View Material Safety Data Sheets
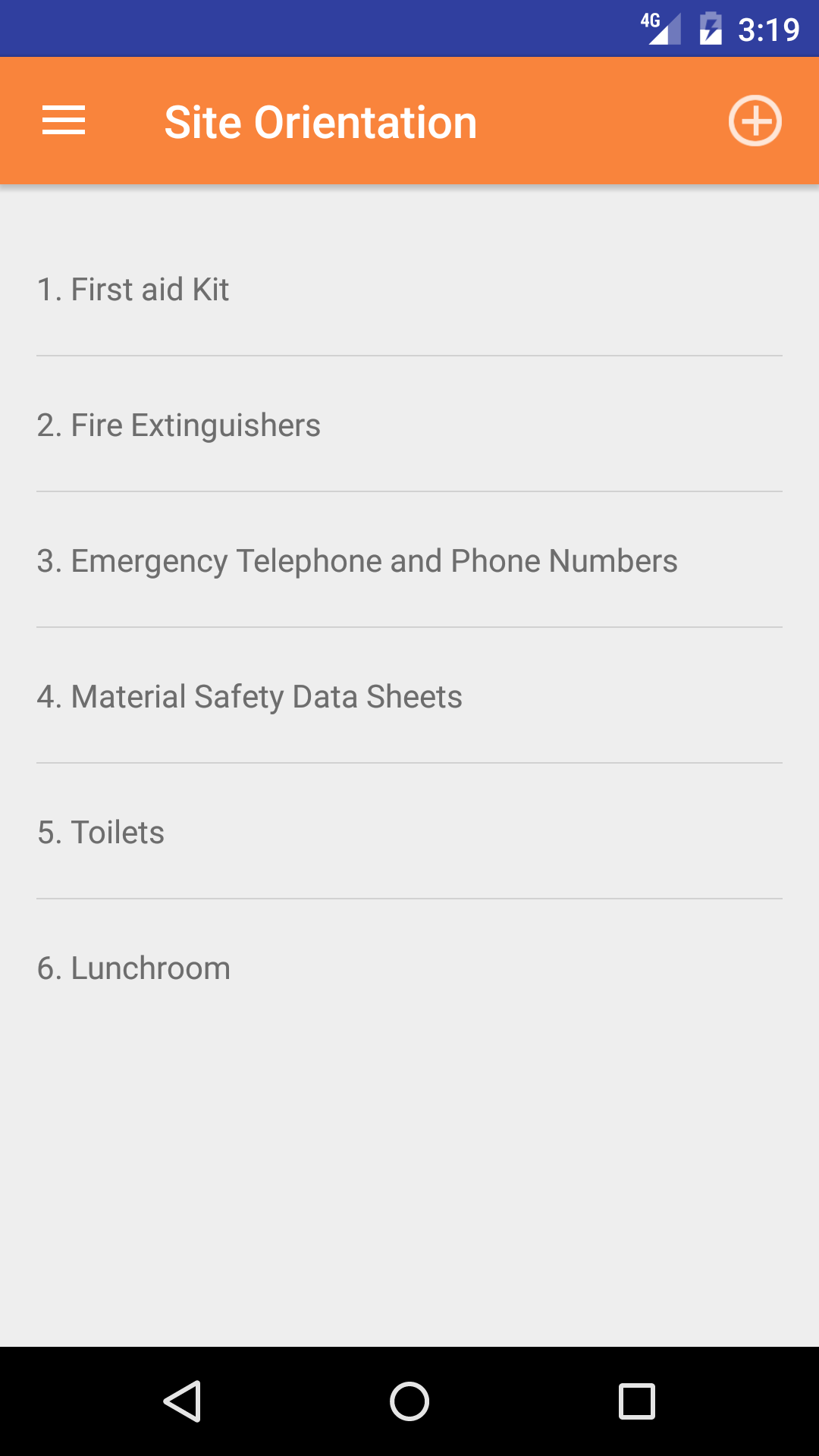Viewport: 819px width, 1456px height. [x=249, y=697]
